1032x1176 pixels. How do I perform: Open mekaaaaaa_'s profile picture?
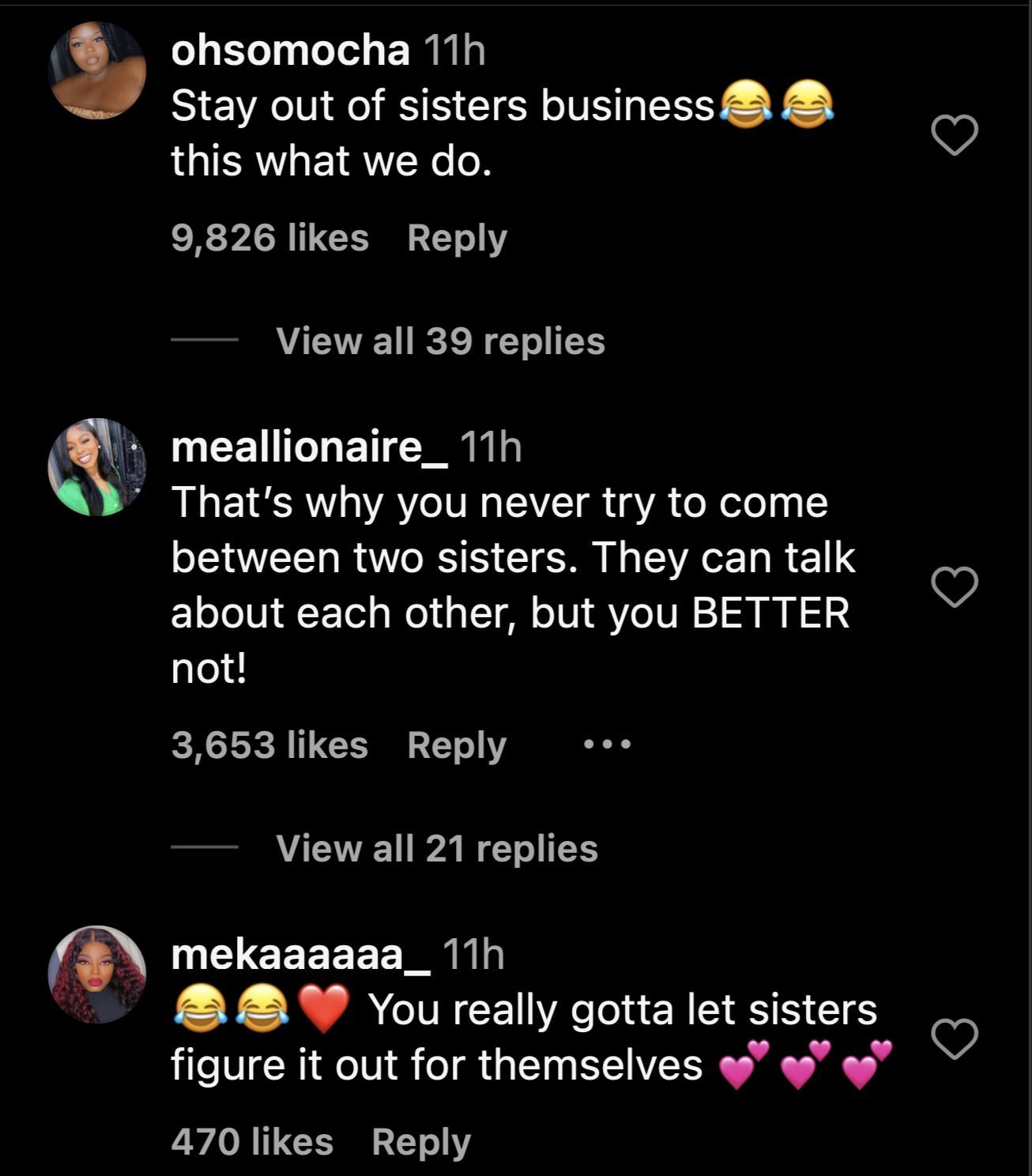pyautogui.click(x=97, y=974)
